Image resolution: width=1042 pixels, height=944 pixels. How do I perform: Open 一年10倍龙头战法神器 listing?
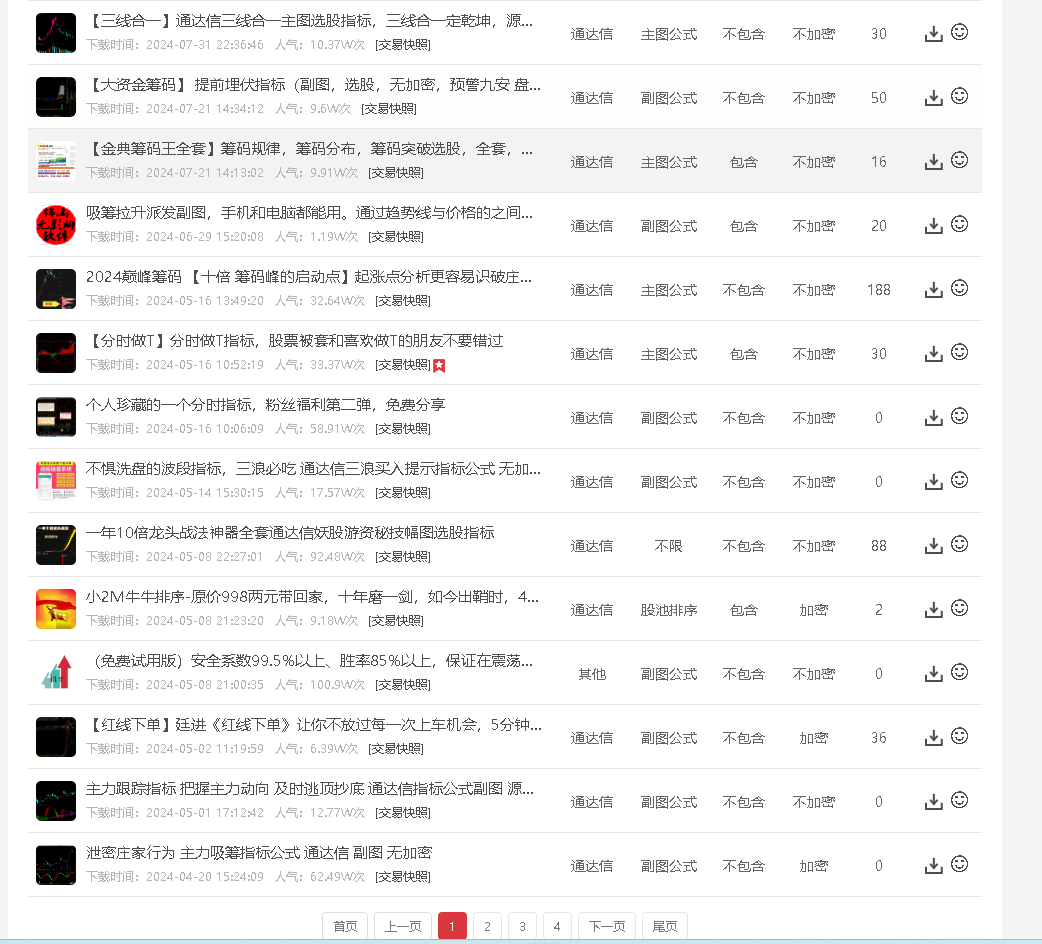tap(290, 533)
